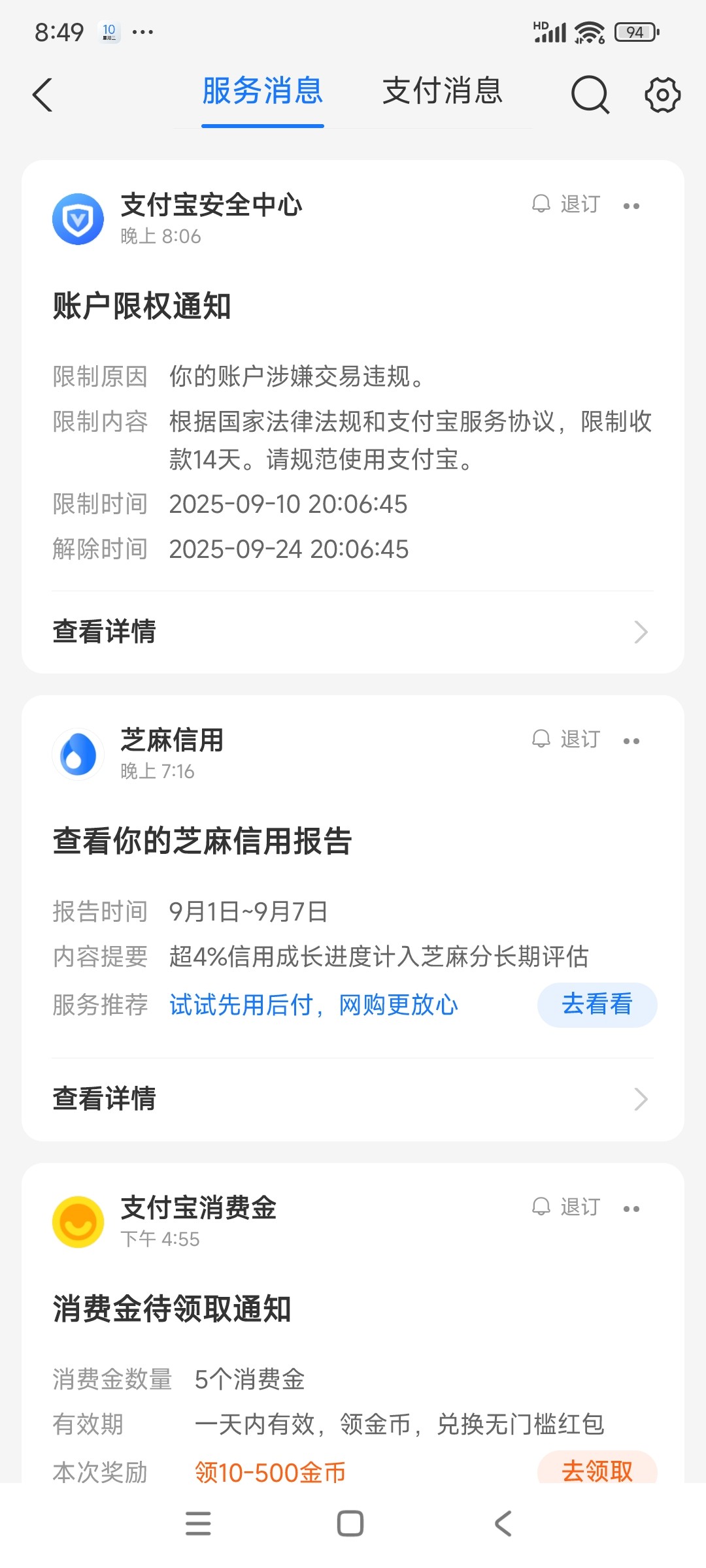Open the 支付宝安全中心 sender avatar

[78, 220]
